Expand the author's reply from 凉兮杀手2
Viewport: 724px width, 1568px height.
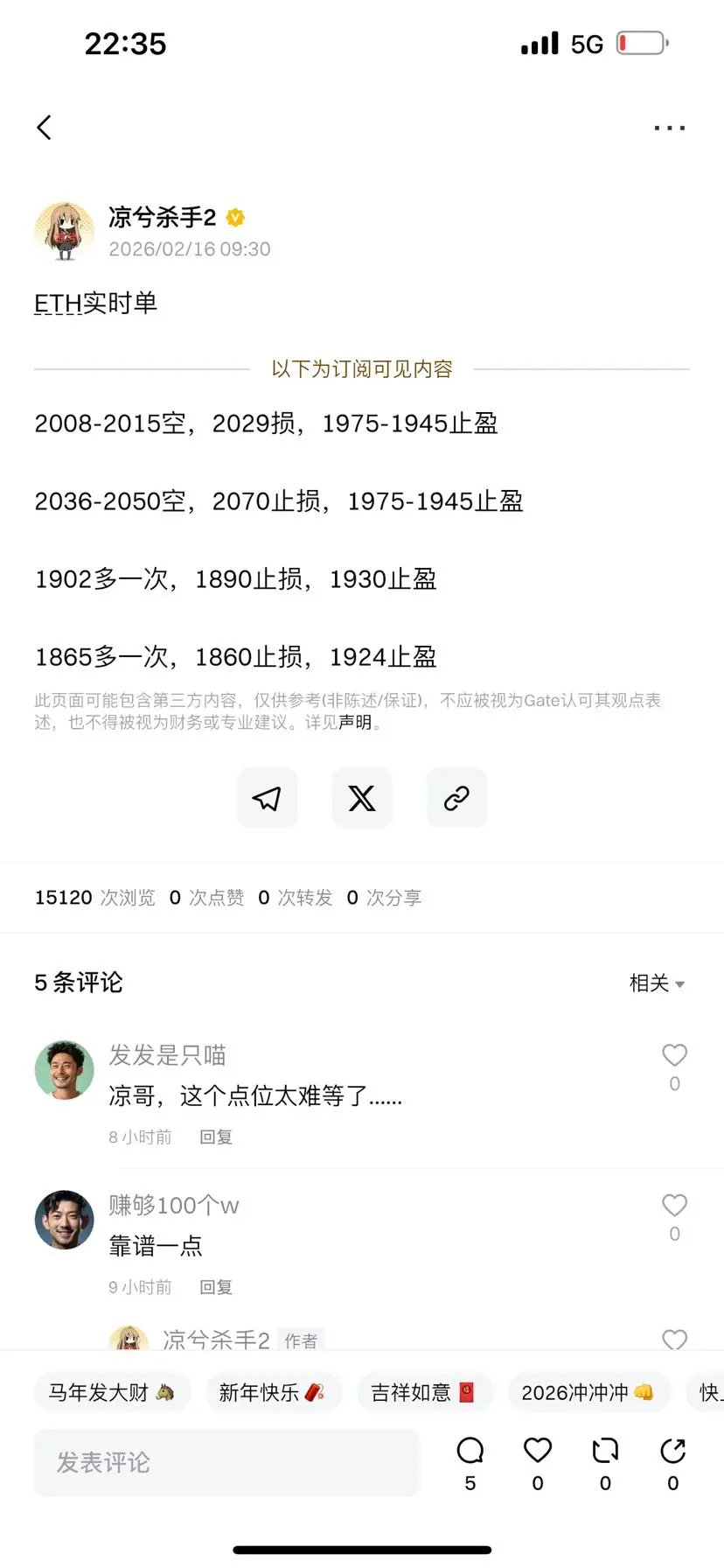216,1340
